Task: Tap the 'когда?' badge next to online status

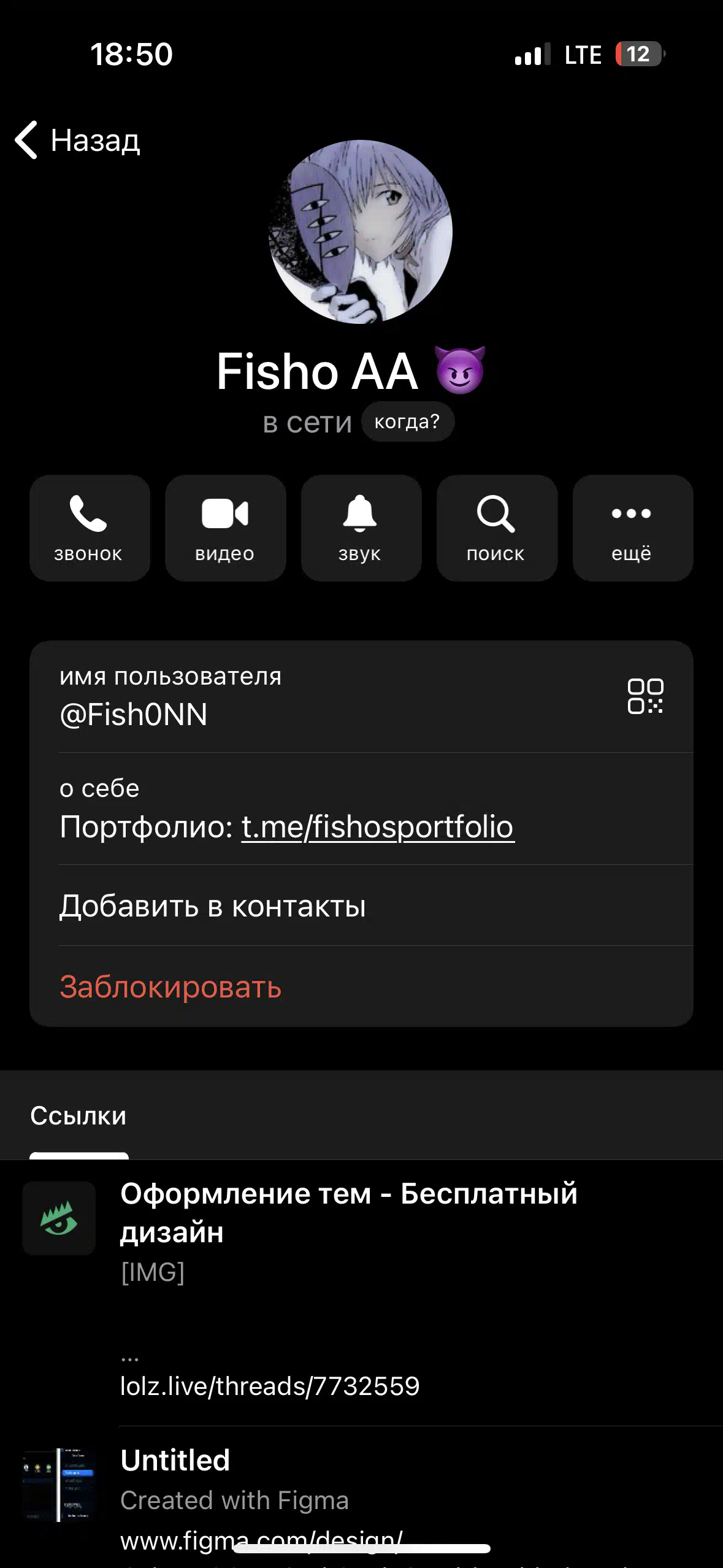Action: pyautogui.click(x=408, y=421)
